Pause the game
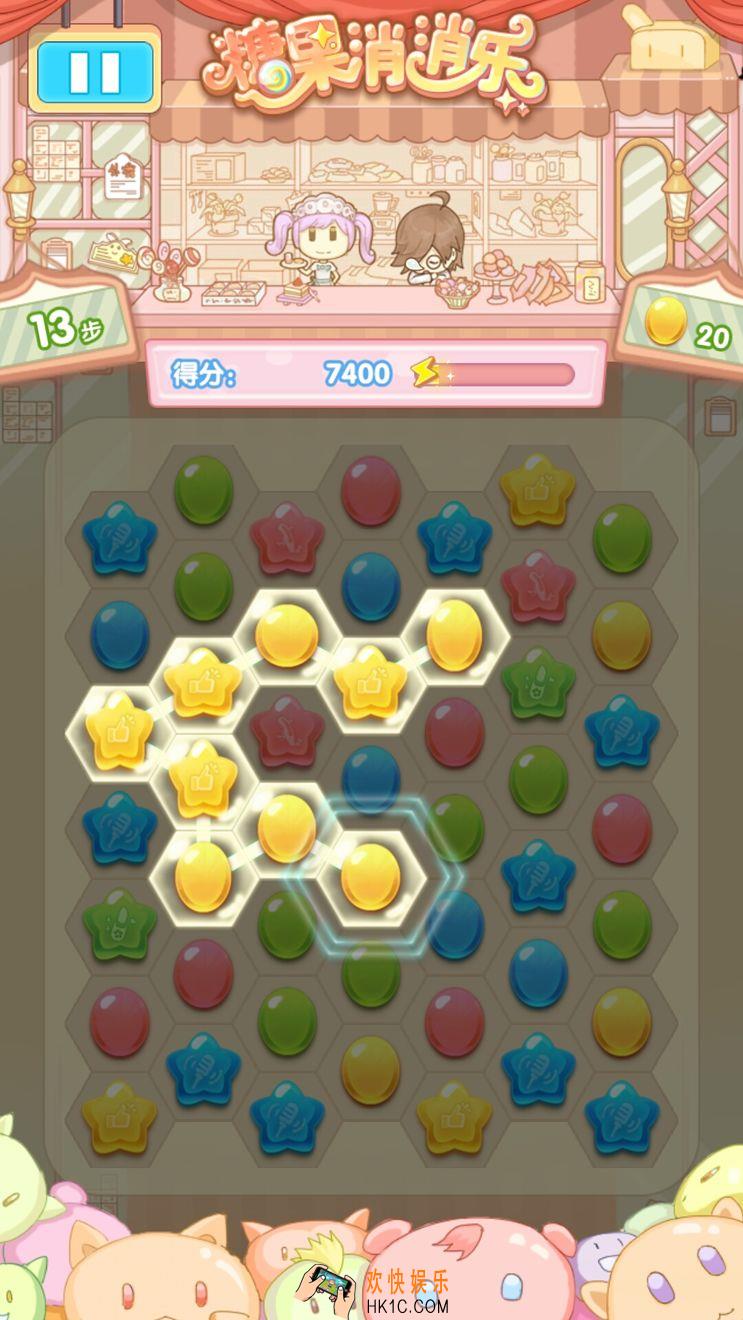The width and height of the screenshot is (743, 1320). pos(95,71)
